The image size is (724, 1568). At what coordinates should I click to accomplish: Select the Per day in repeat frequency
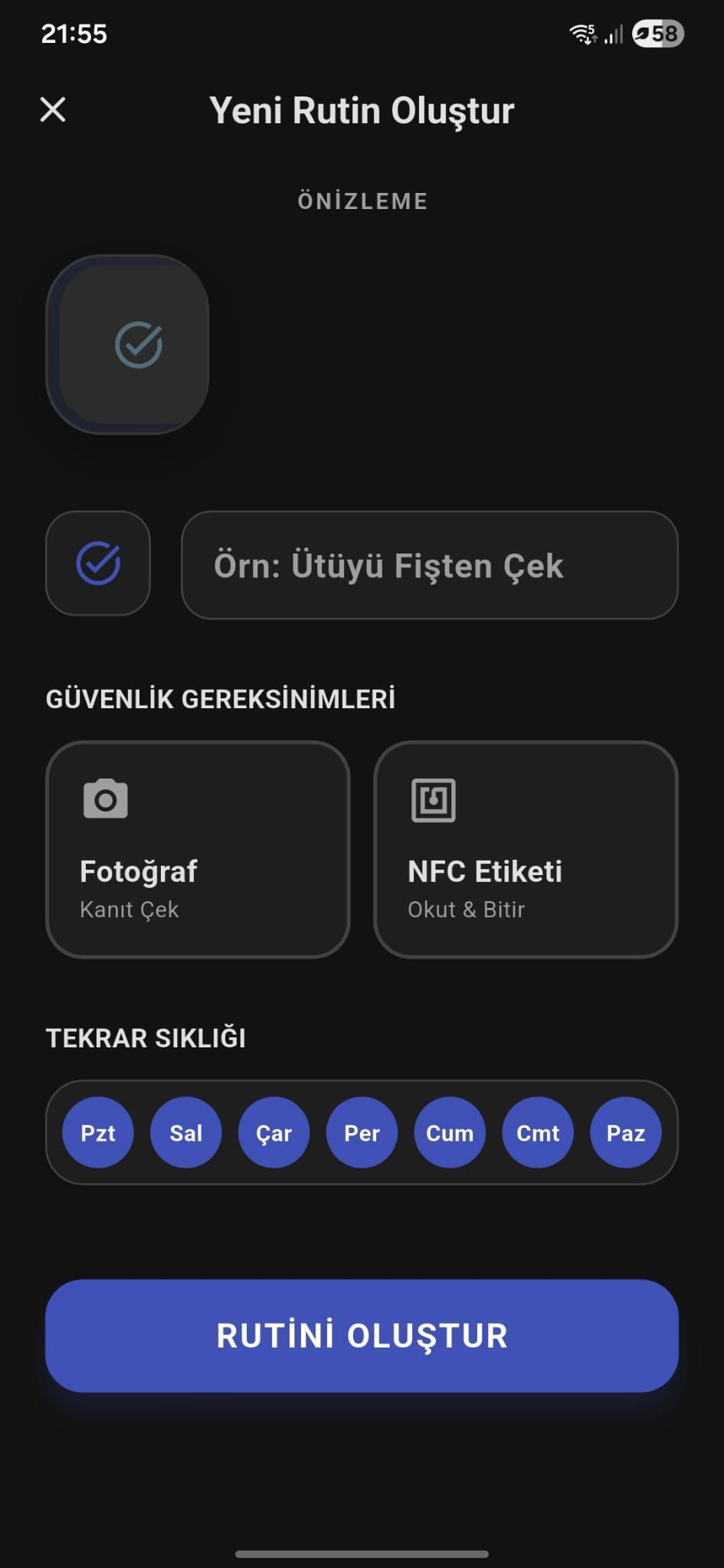point(362,1133)
